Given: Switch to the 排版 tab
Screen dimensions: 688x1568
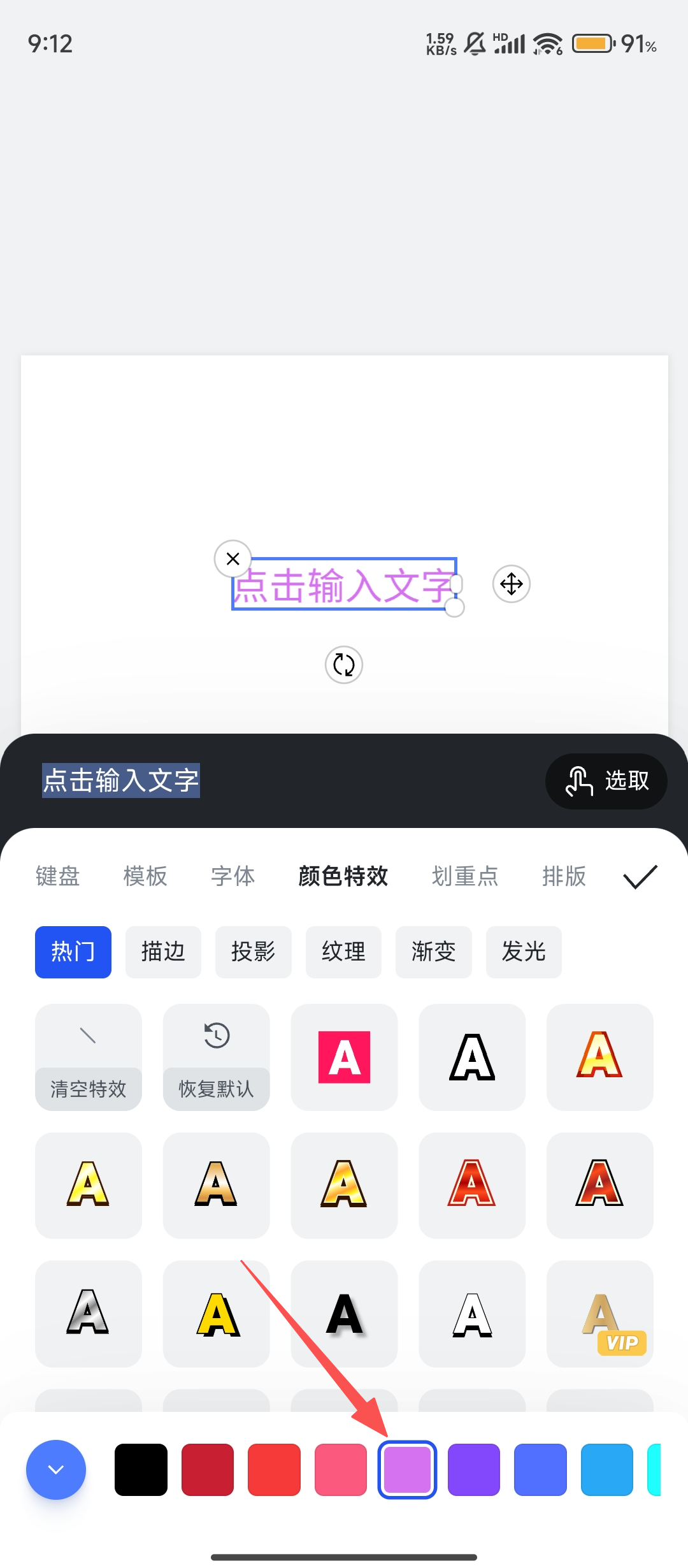Looking at the screenshot, I should [564, 876].
